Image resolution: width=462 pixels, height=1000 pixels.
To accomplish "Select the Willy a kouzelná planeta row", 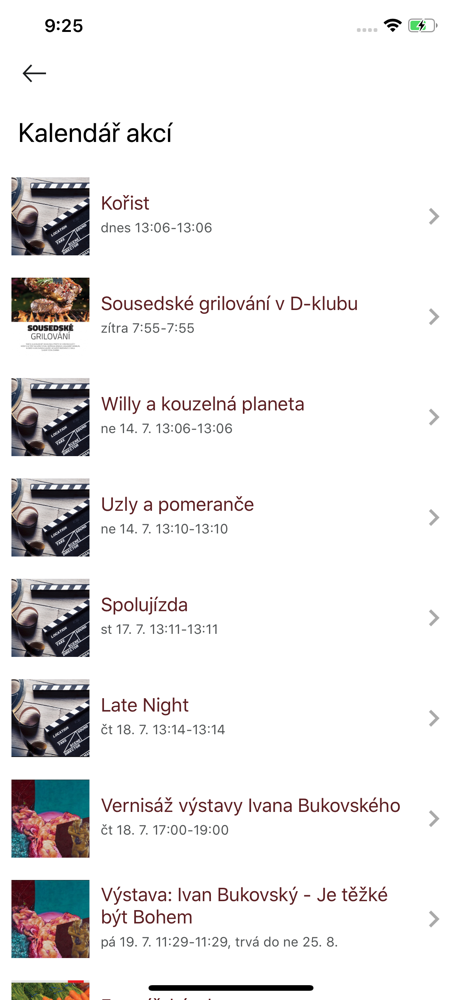I will point(231,417).
